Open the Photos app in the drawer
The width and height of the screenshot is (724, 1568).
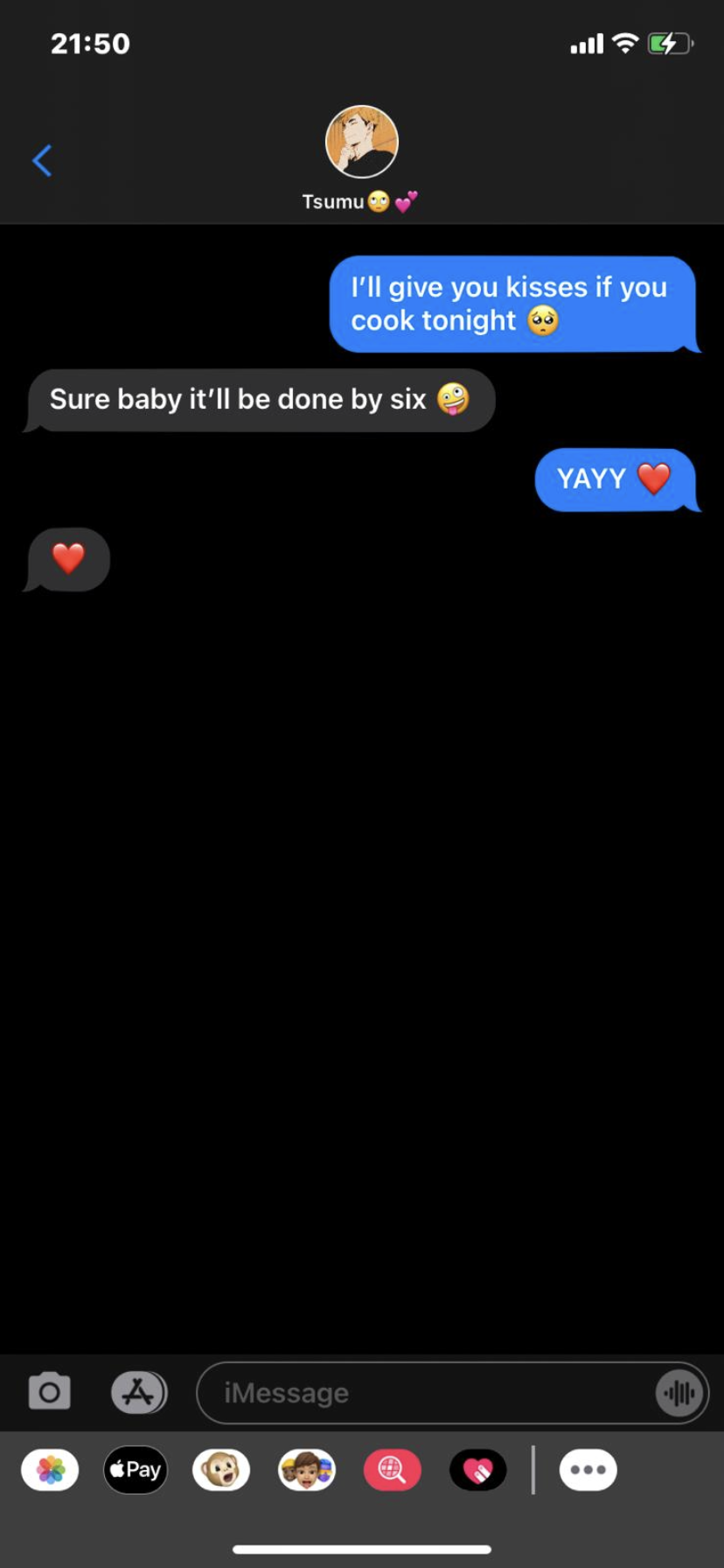point(50,1470)
